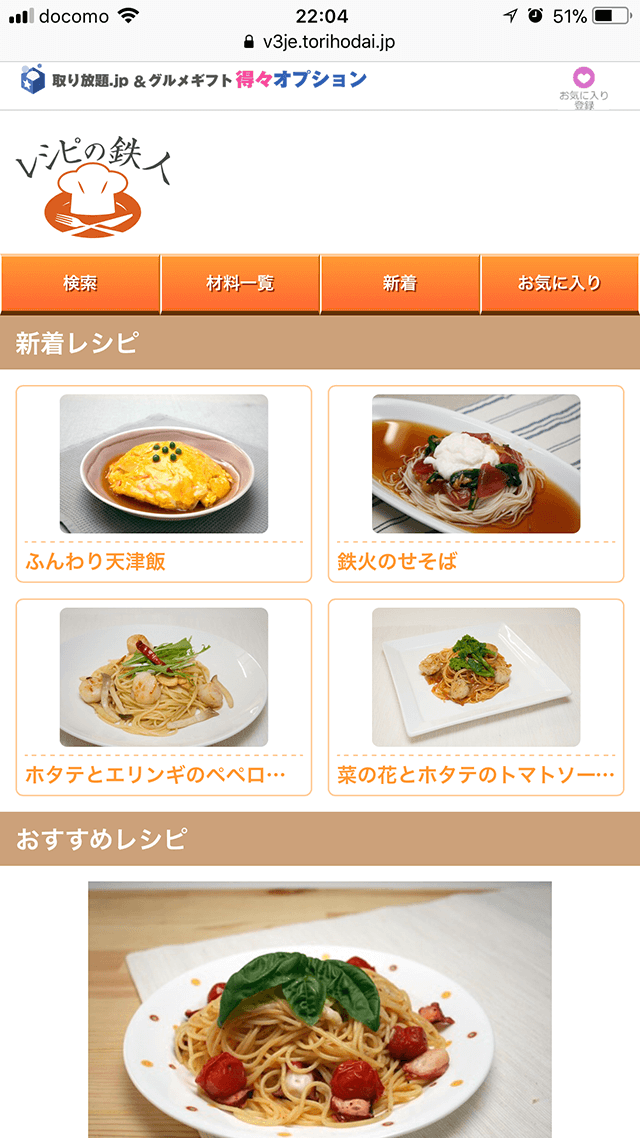Open the お気に入り tab
Screen dimensions: 640x1138
[x=560, y=284]
